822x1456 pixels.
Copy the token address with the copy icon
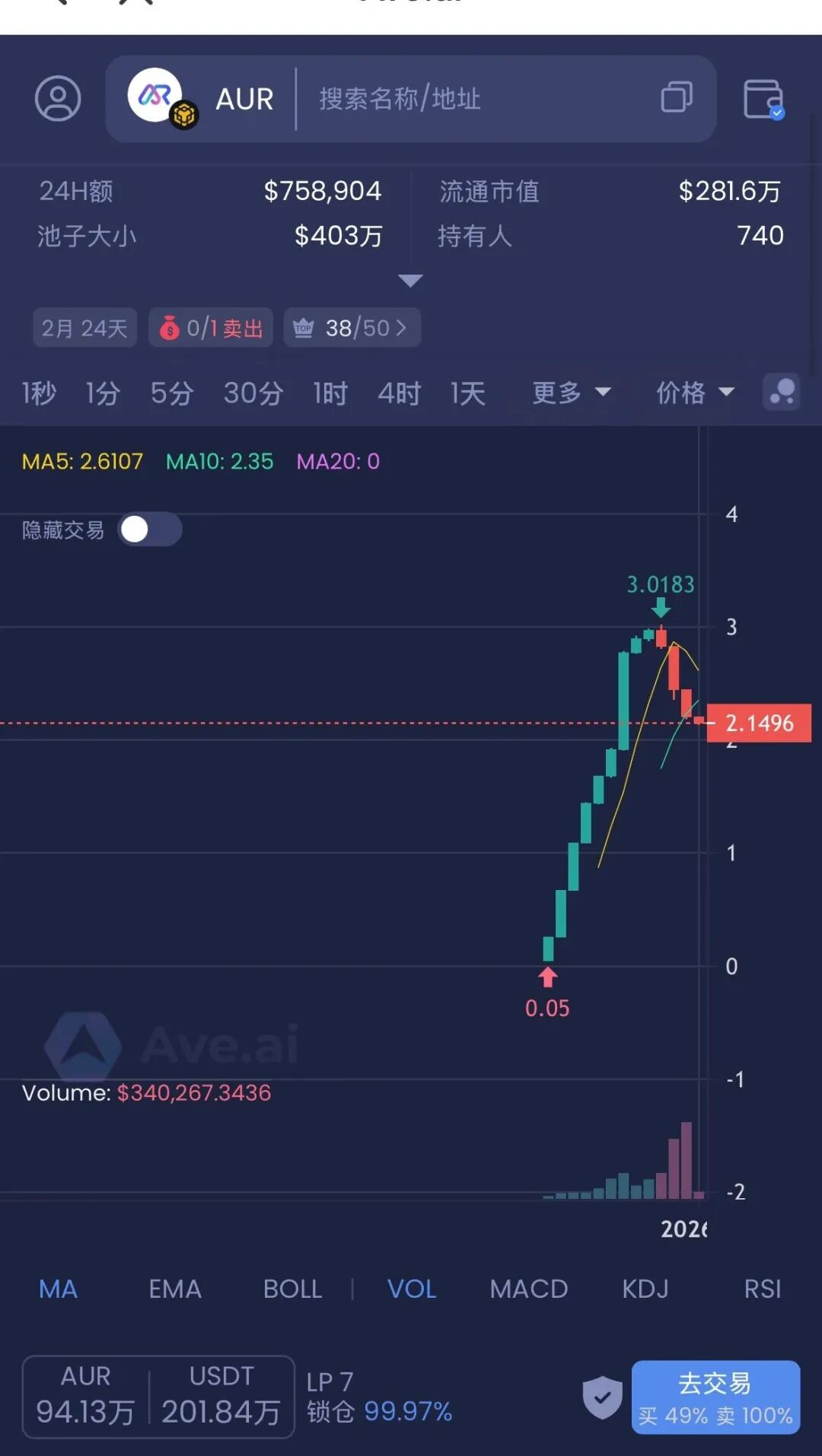[x=676, y=99]
